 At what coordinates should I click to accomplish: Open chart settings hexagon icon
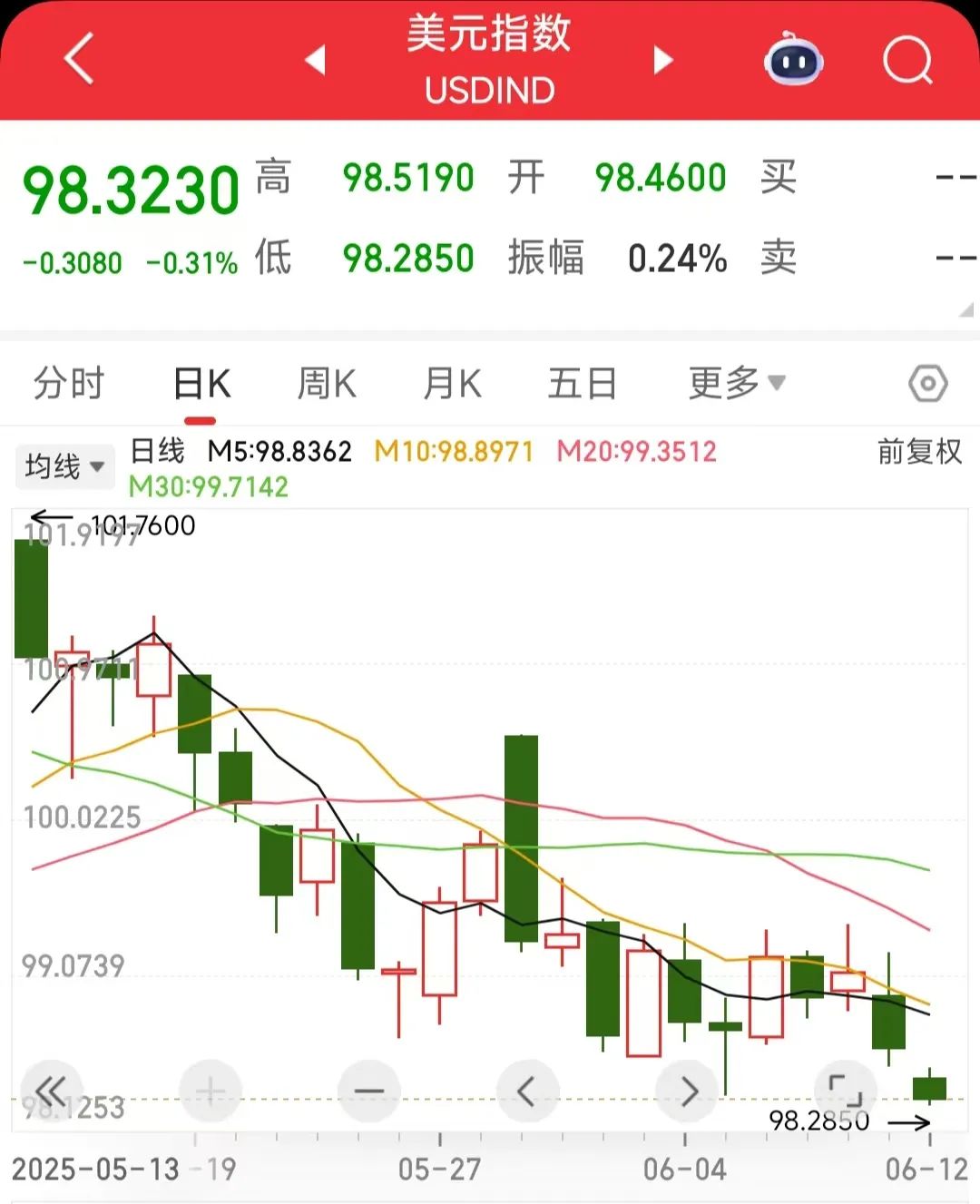point(927,384)
